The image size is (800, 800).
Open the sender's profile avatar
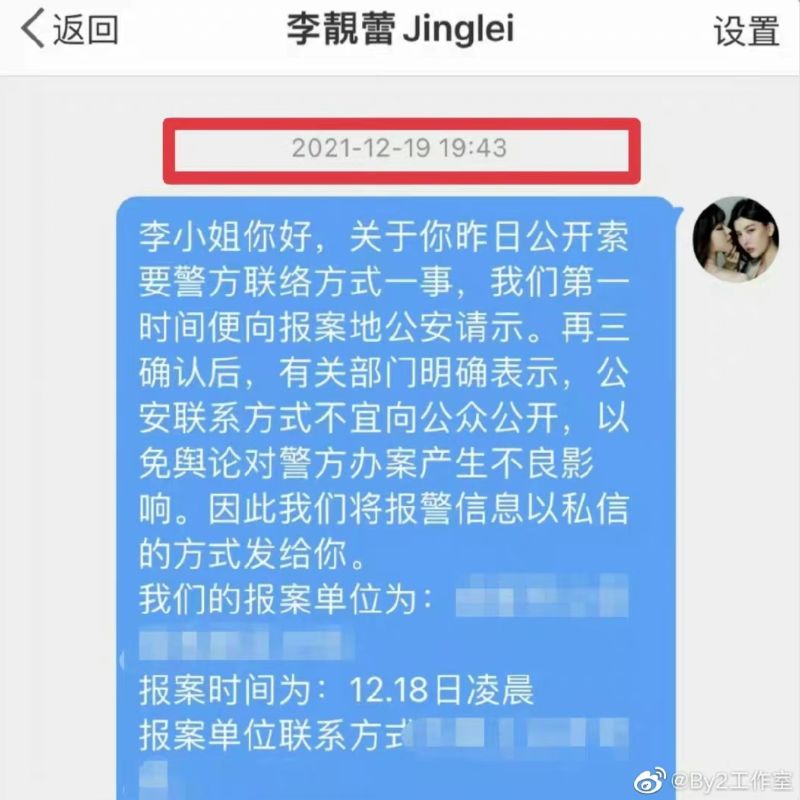(x=737, y=241)
